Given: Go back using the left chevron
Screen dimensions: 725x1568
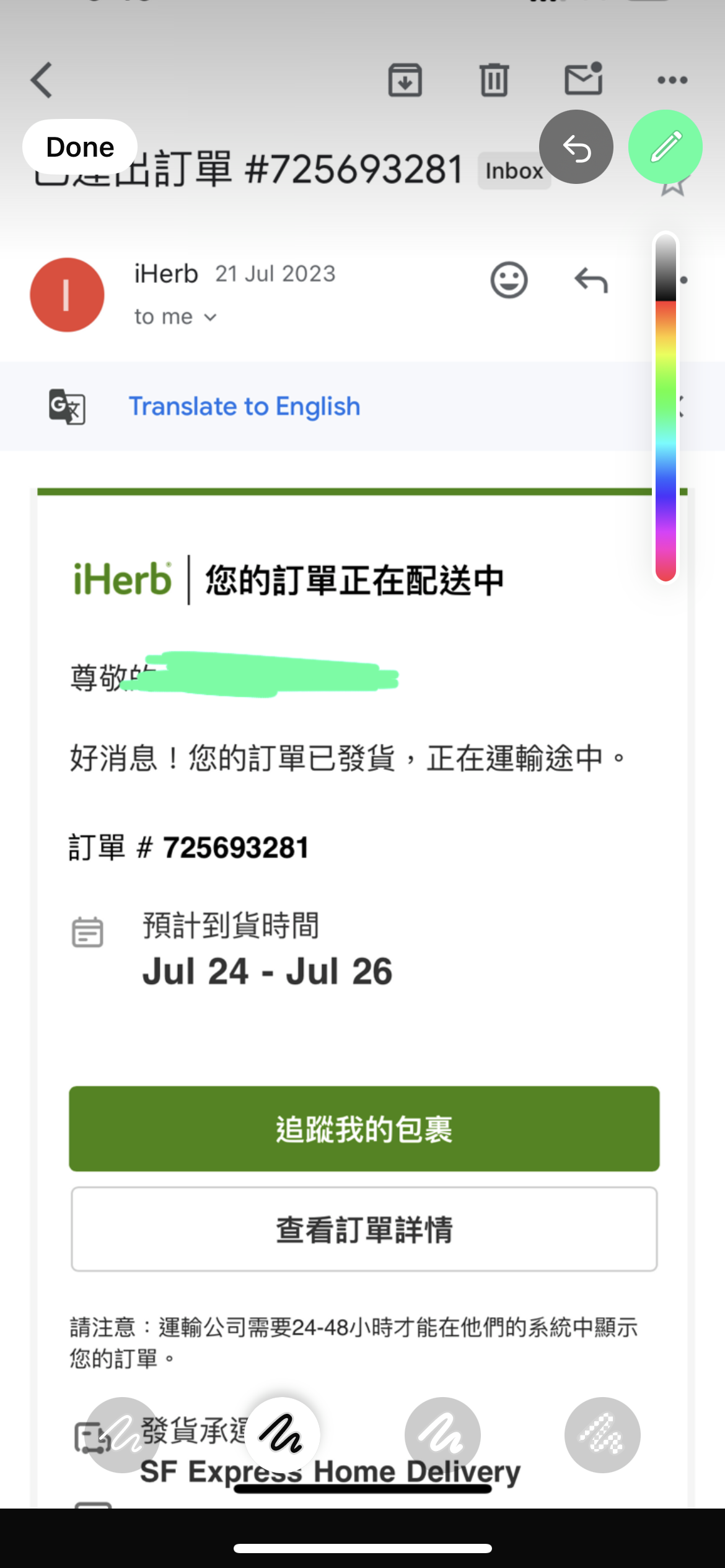Looking at the screenshot, I should point(41,79).
